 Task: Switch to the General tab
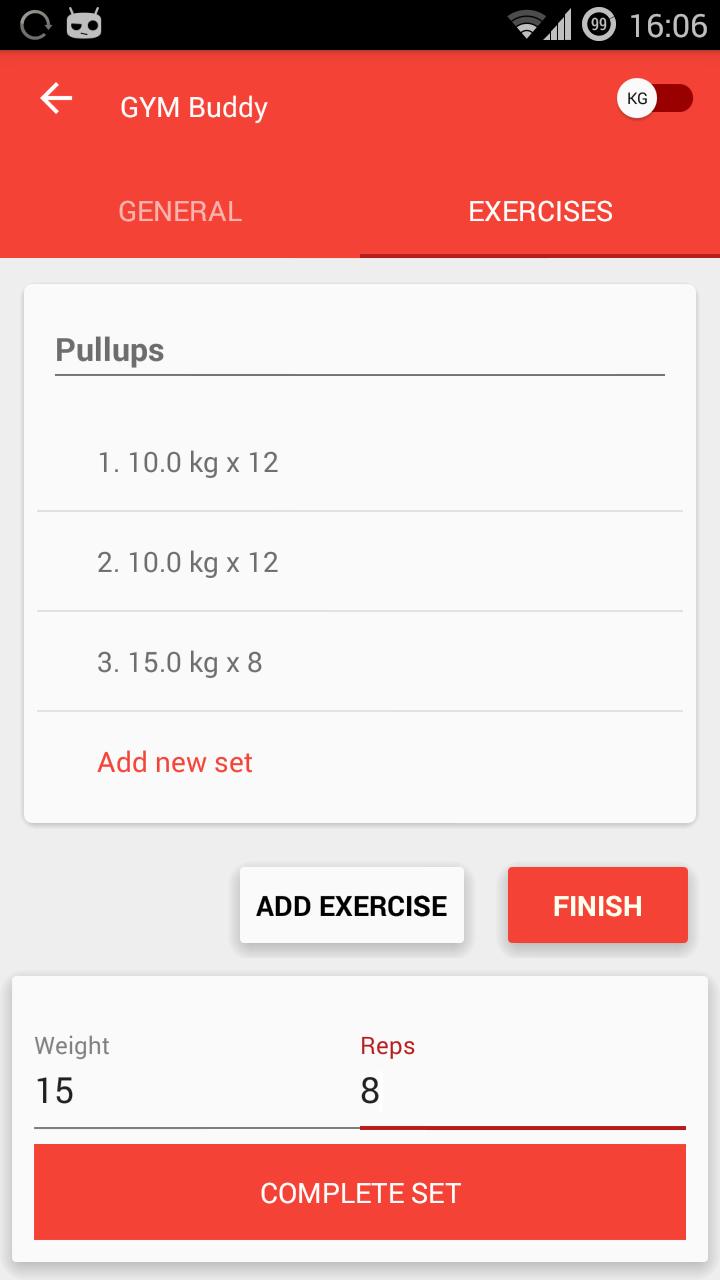pos(180,212)
